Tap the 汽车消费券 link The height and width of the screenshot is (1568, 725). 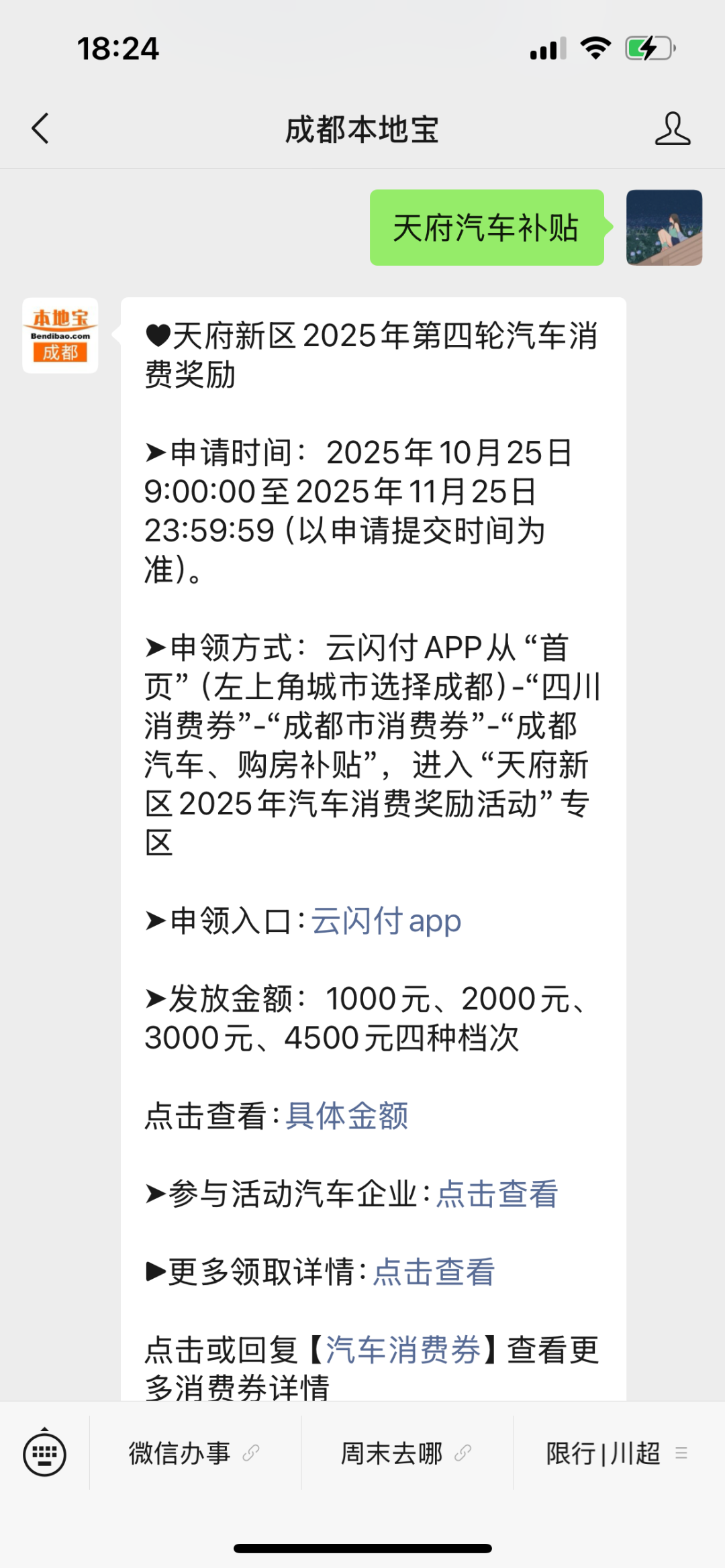(403, 1349)
